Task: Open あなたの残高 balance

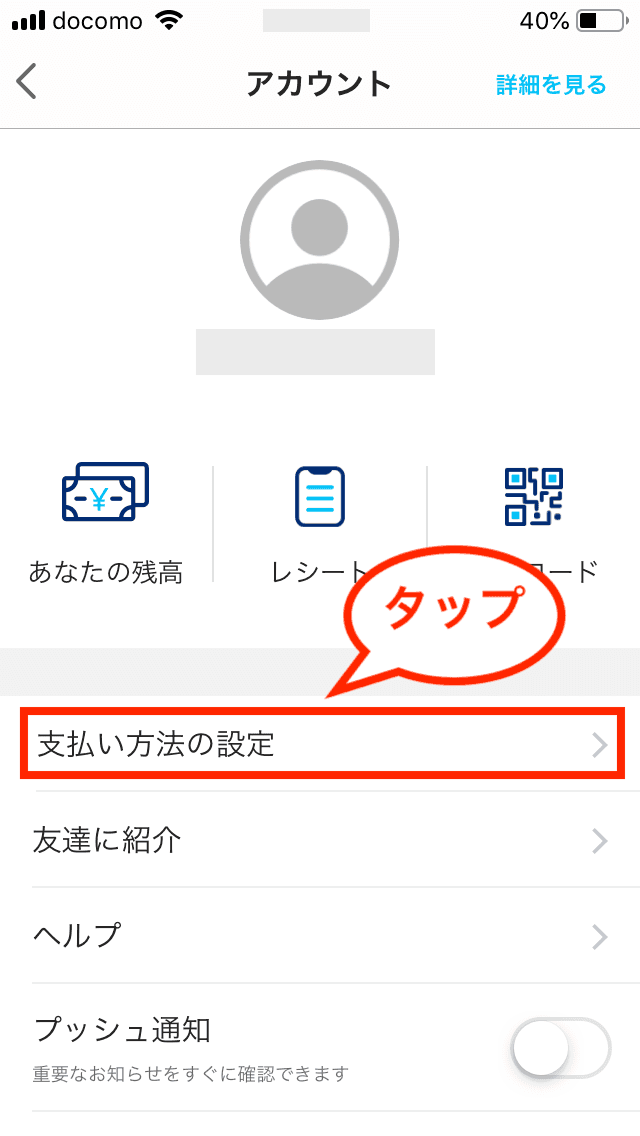Action: pos(106,522)
